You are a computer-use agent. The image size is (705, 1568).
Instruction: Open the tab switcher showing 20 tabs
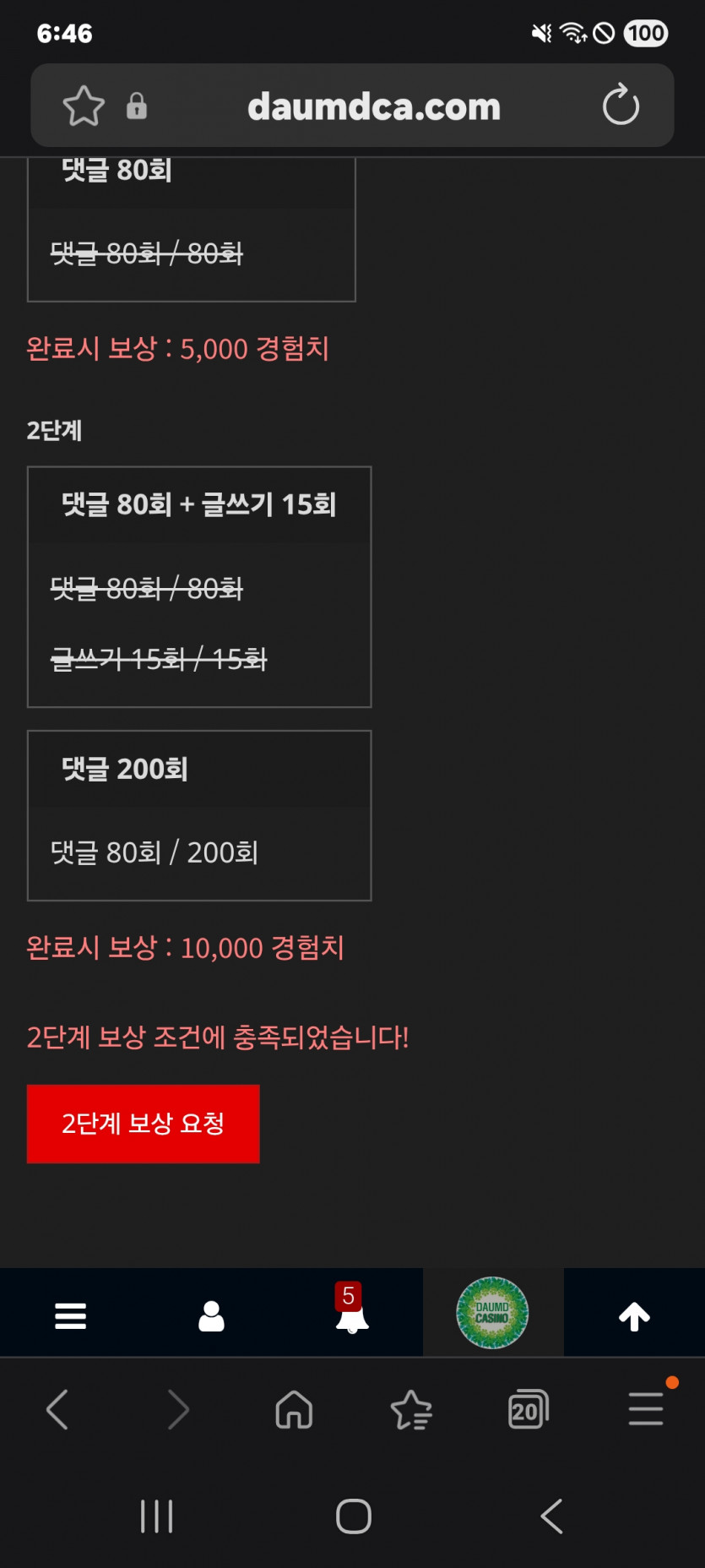pos(529,1409)
